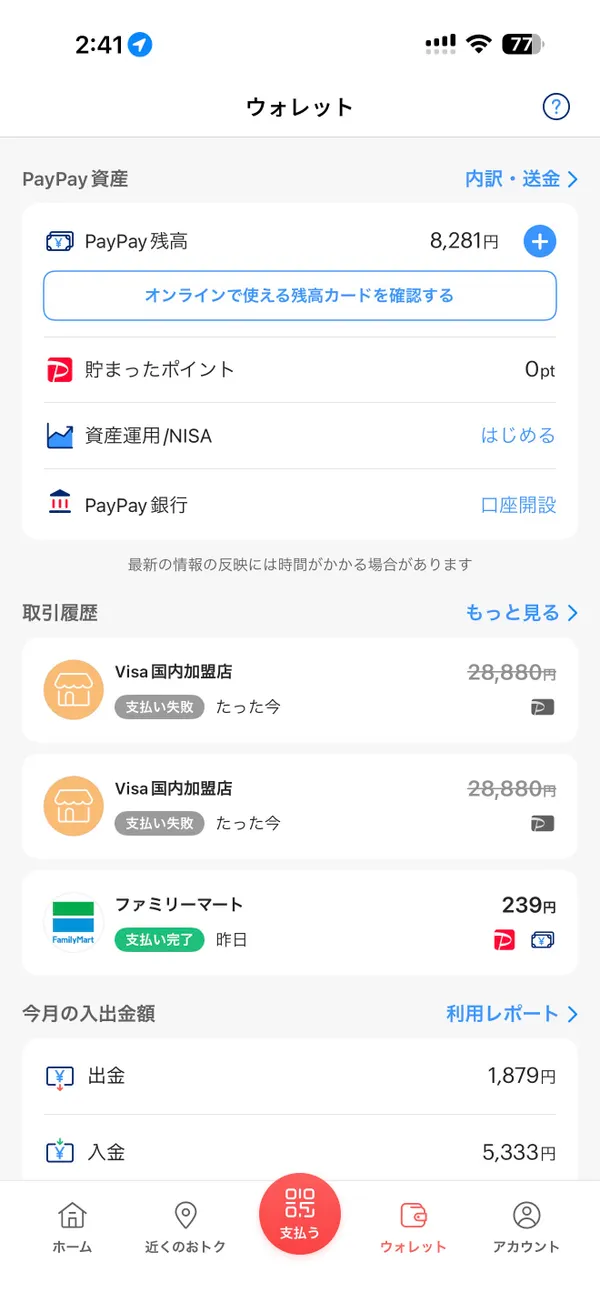This screenshot has width=600, height=1304.
Task: Open もっと見る transaction history
Action: (x=521, y=613)
